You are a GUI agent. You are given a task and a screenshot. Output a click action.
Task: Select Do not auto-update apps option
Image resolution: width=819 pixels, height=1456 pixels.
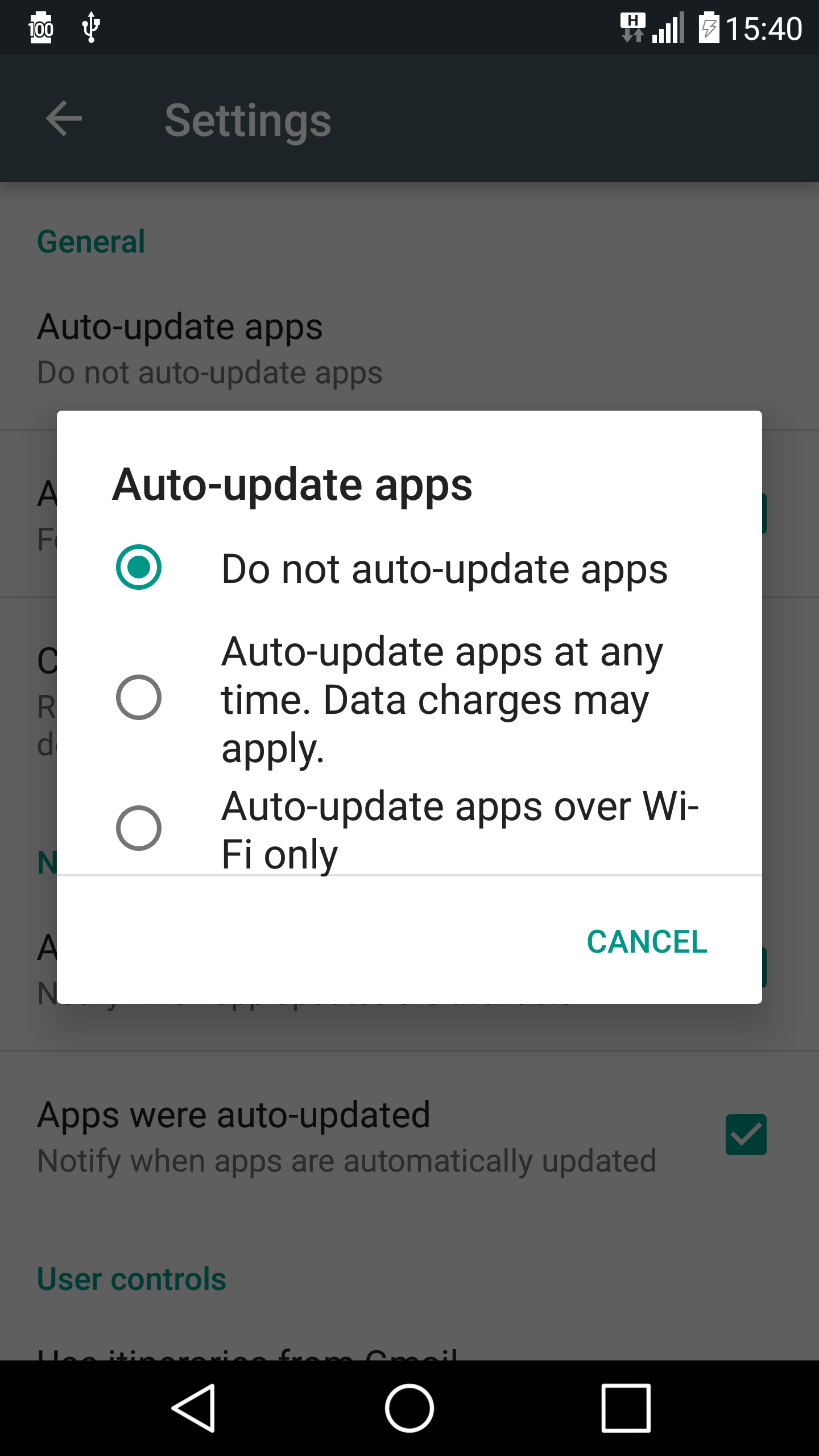[139, 568]
